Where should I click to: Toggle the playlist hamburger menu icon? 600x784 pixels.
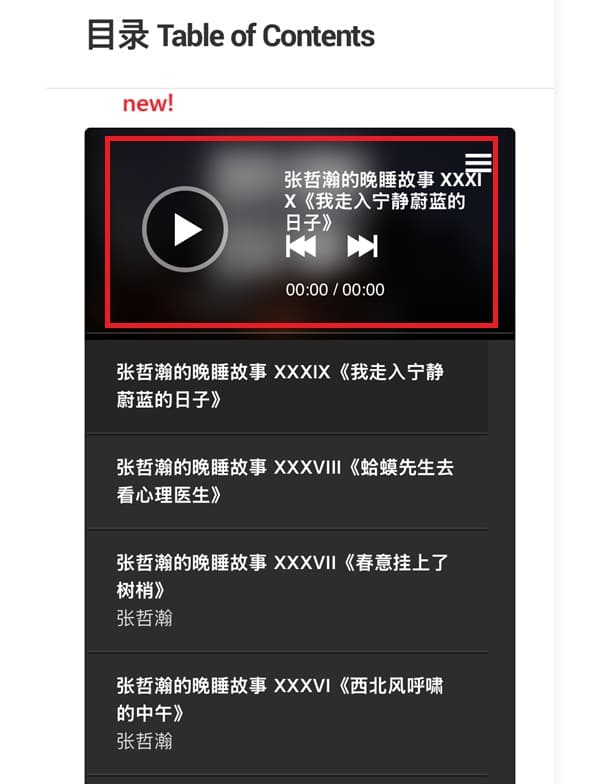click(478, 162)
